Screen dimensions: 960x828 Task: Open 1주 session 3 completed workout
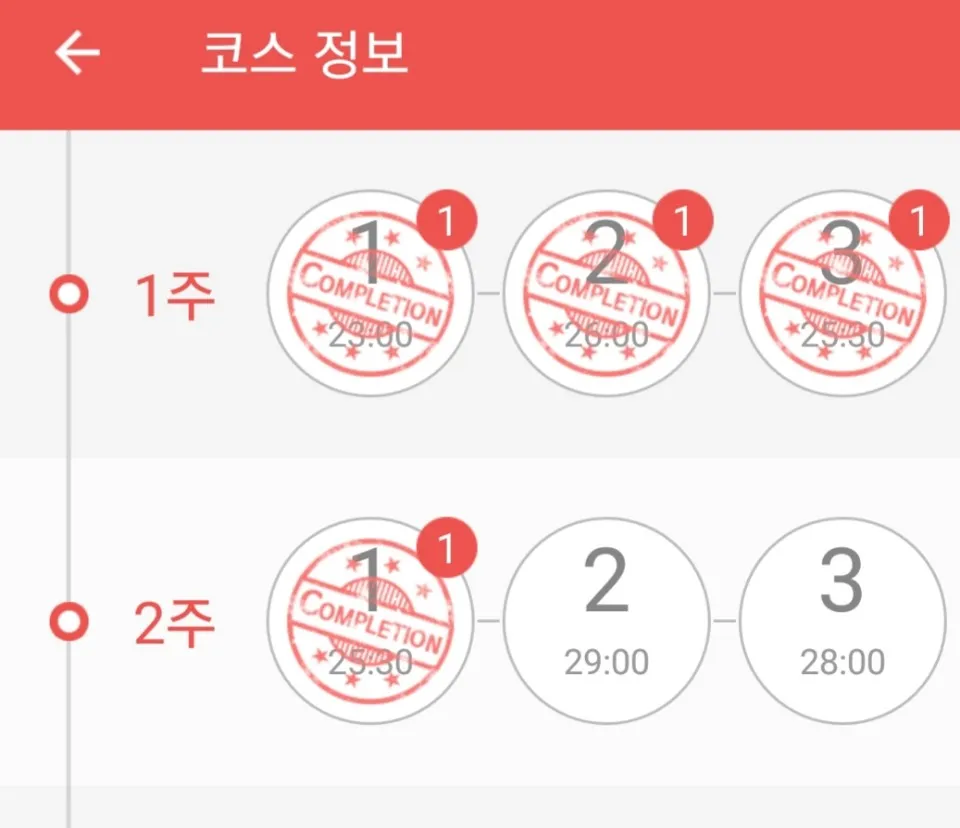point(842,294)
